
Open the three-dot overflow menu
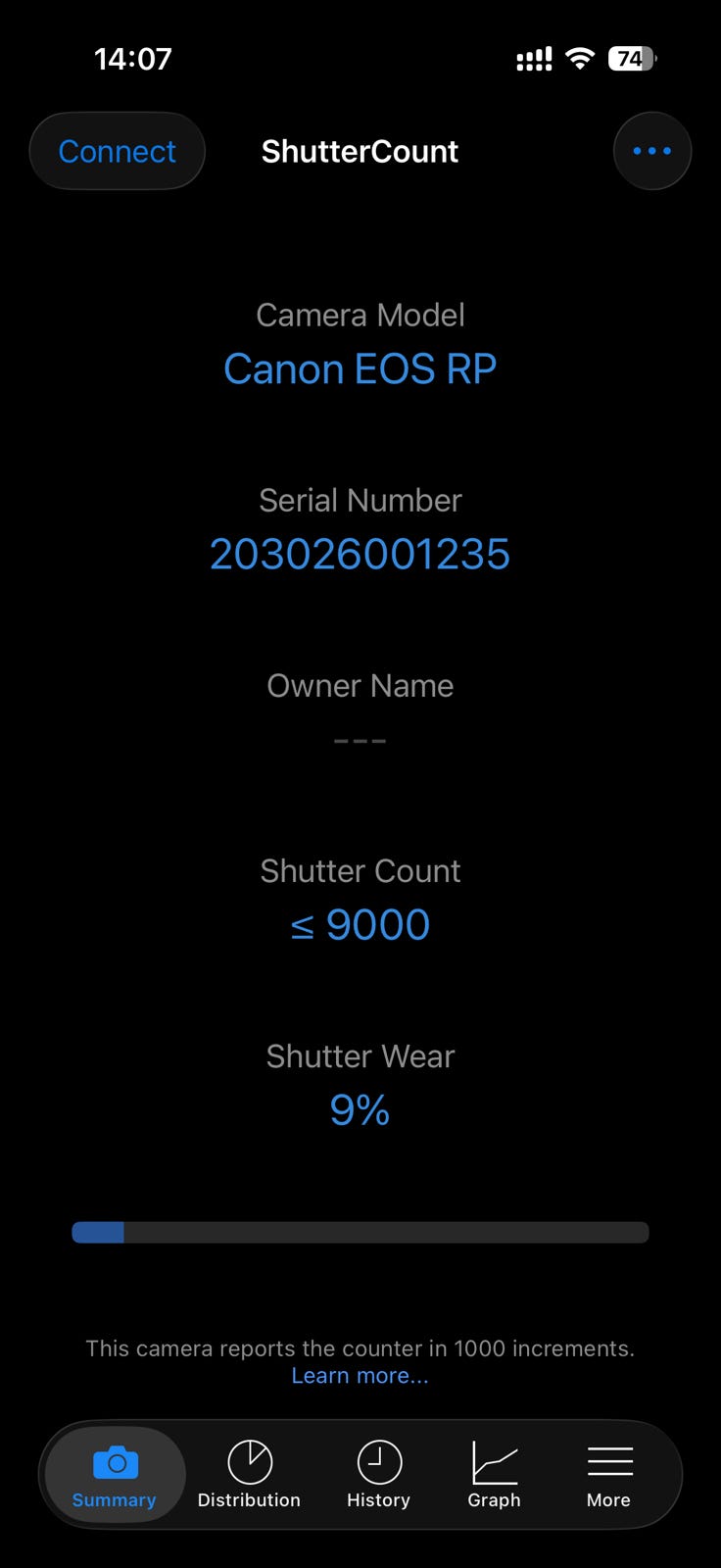click(652, 151)
